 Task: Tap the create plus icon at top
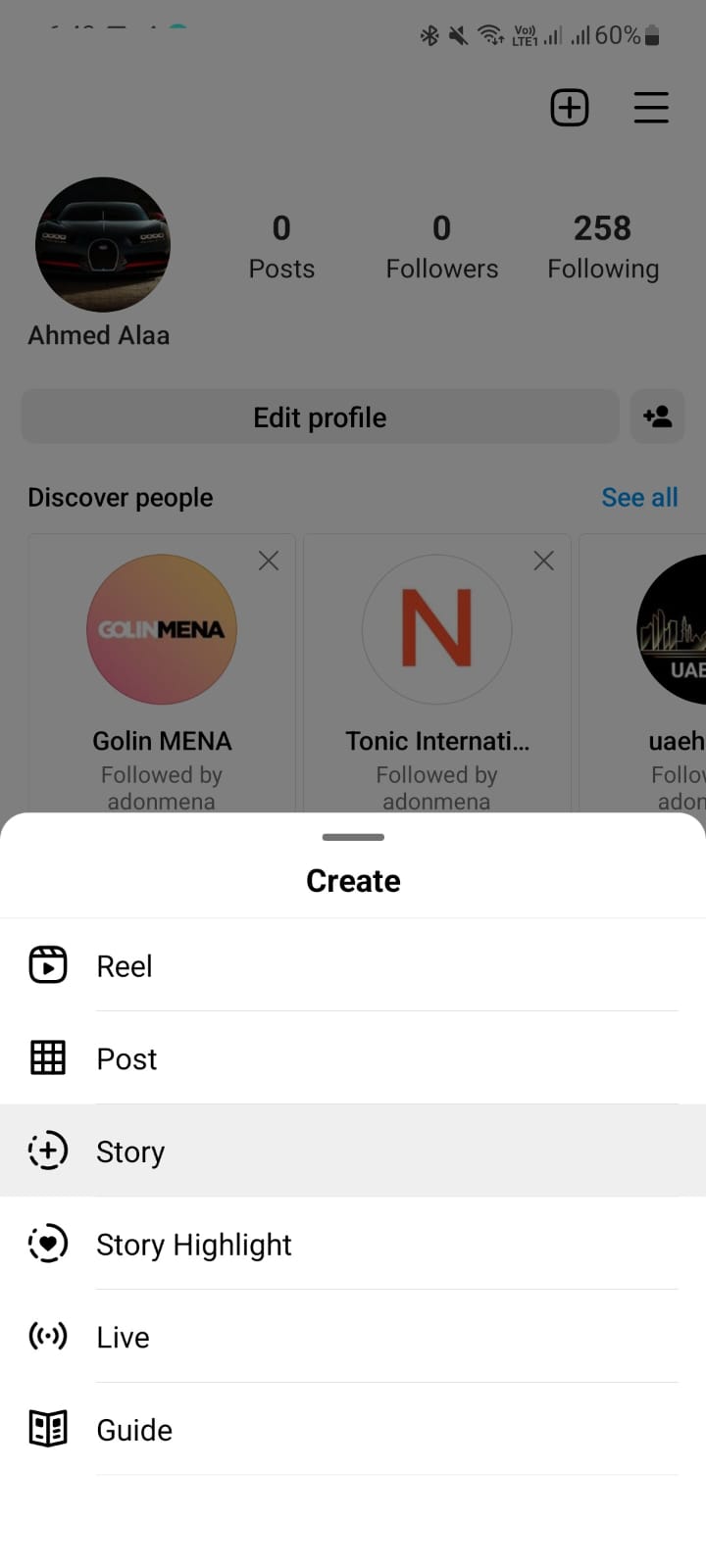[570, 108]
